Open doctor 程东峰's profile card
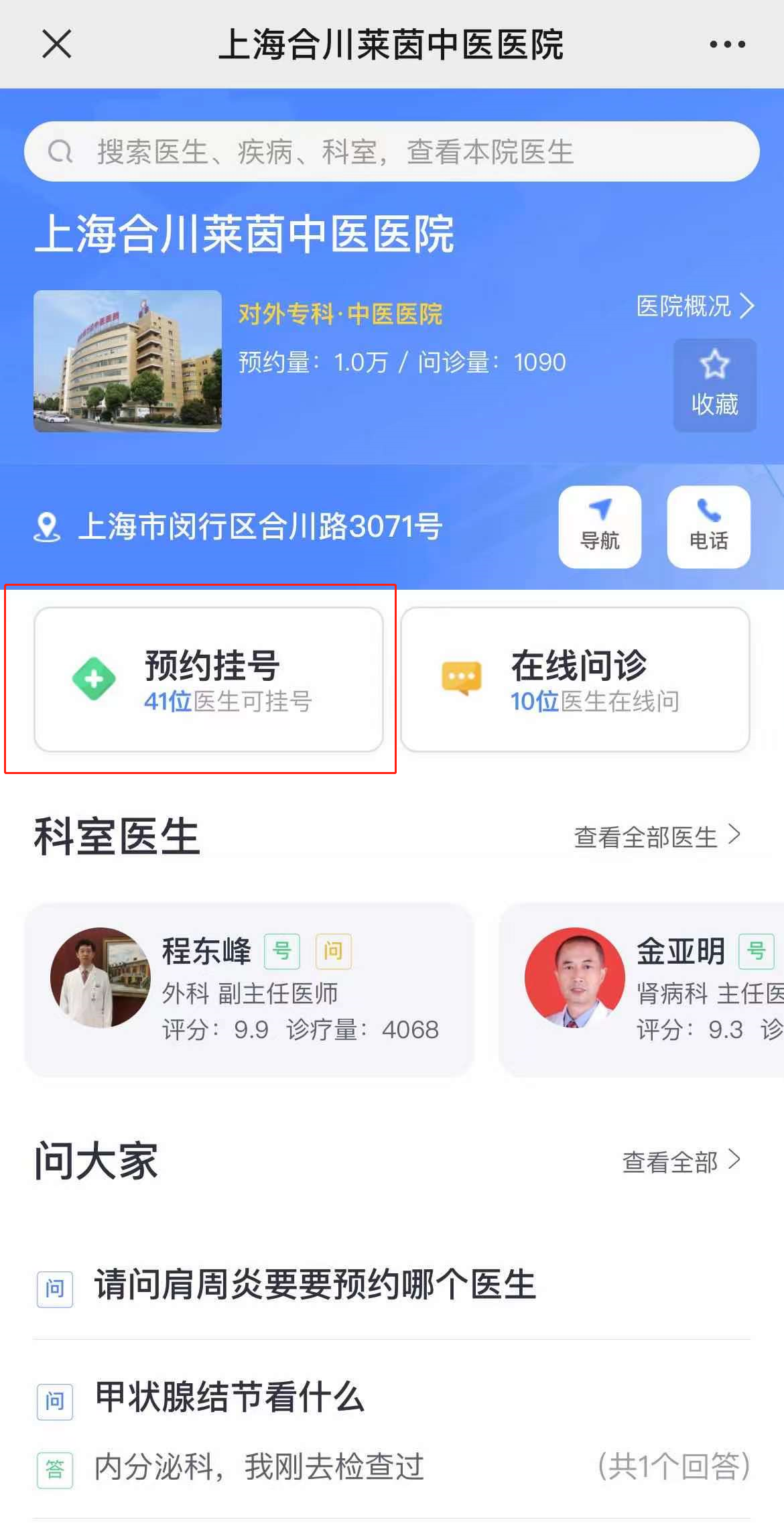The image size is (784, 1534). click(x=249, y=989)
